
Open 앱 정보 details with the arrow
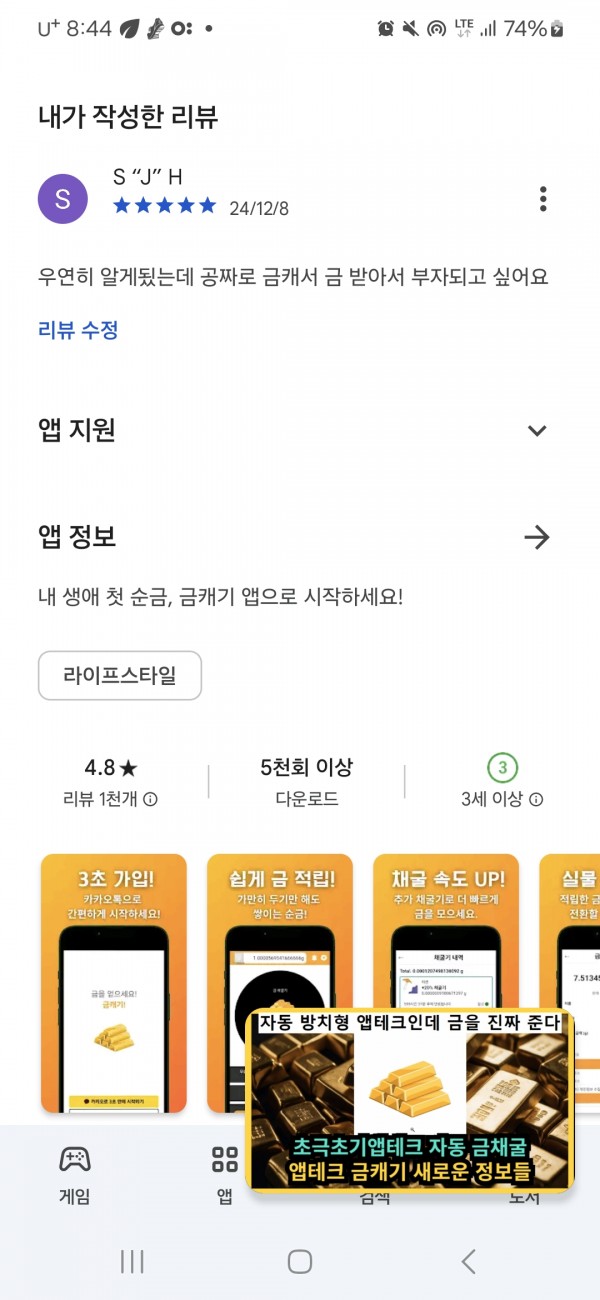click(537, 538)
